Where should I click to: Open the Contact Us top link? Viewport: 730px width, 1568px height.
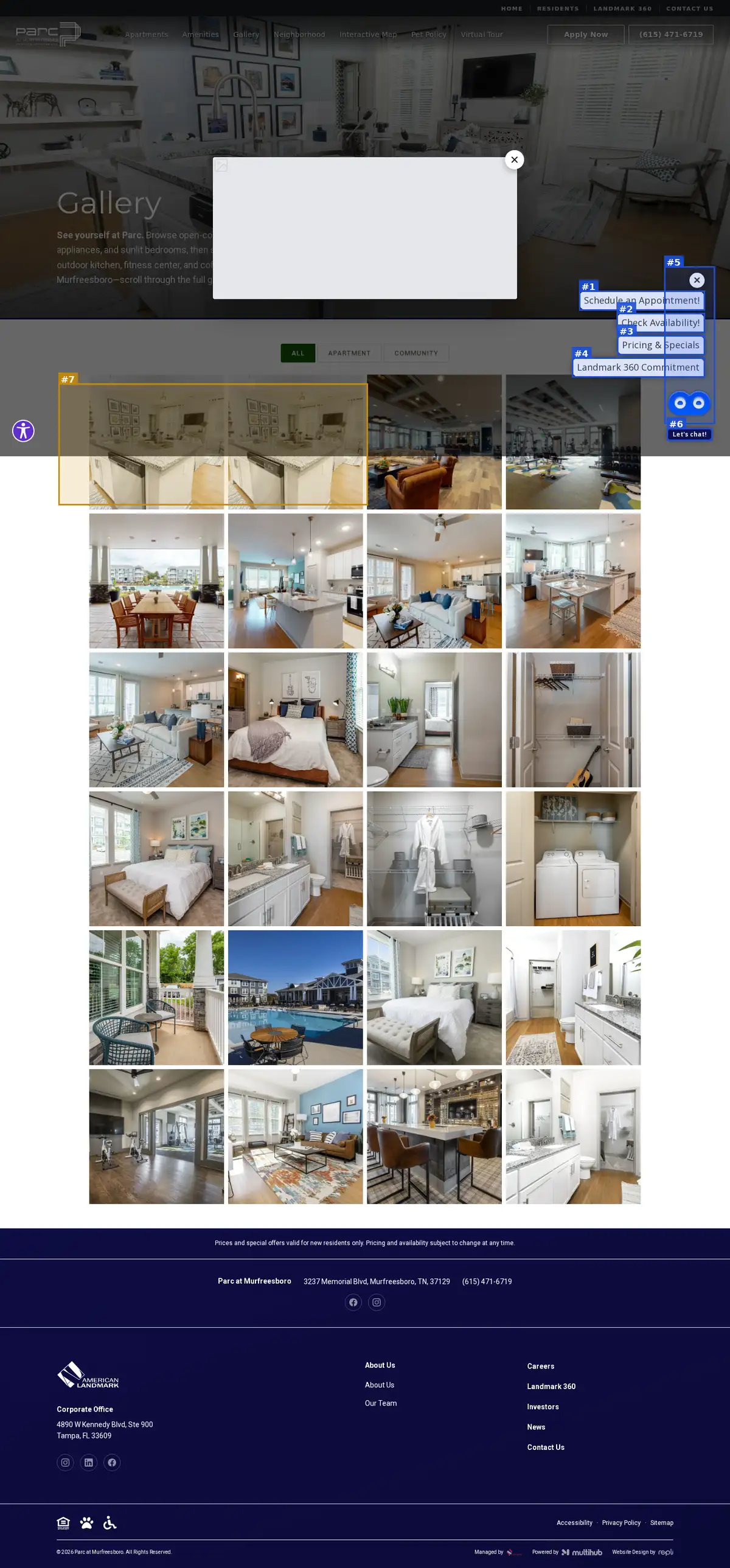tap(689, 9)
